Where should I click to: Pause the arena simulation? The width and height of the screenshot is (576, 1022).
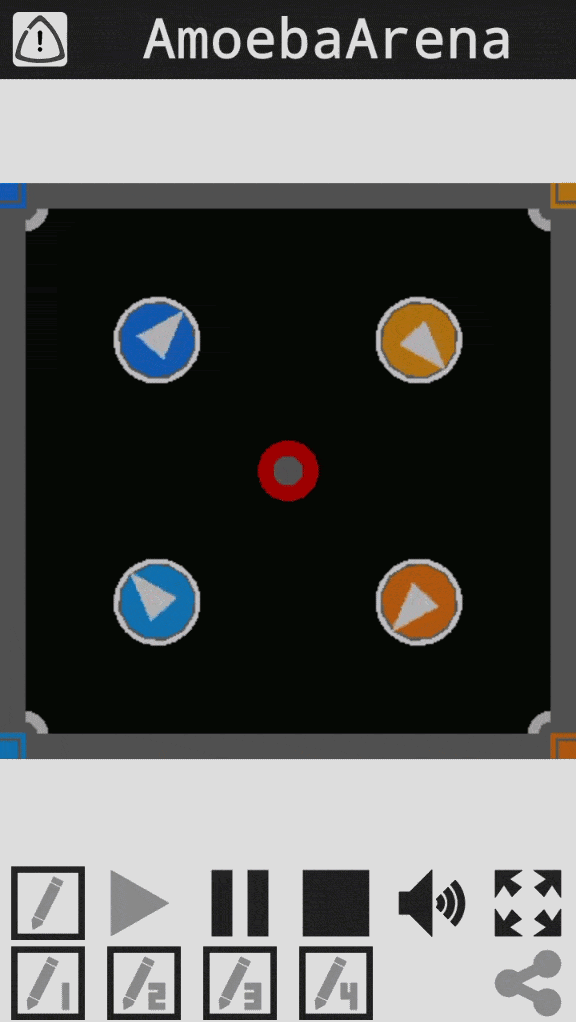tap(240, 903)
